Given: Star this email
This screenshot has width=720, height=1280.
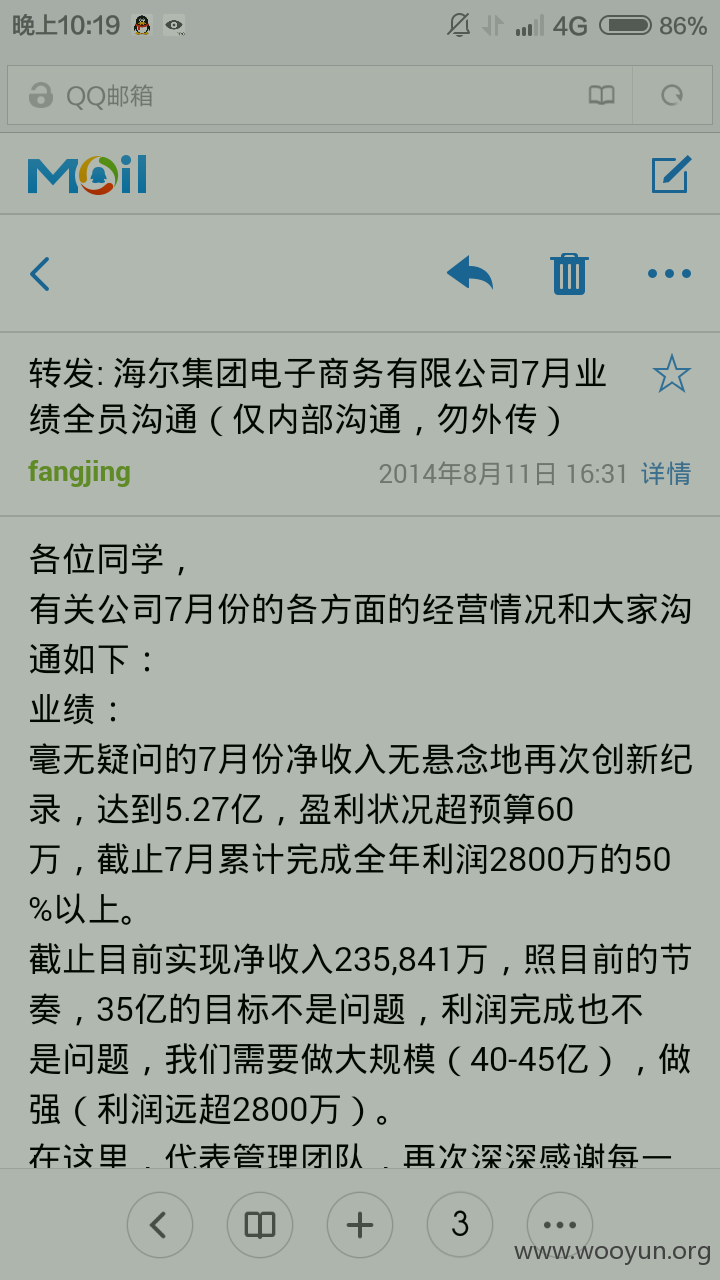Looking at the screenshot, I should click(671, 373).
